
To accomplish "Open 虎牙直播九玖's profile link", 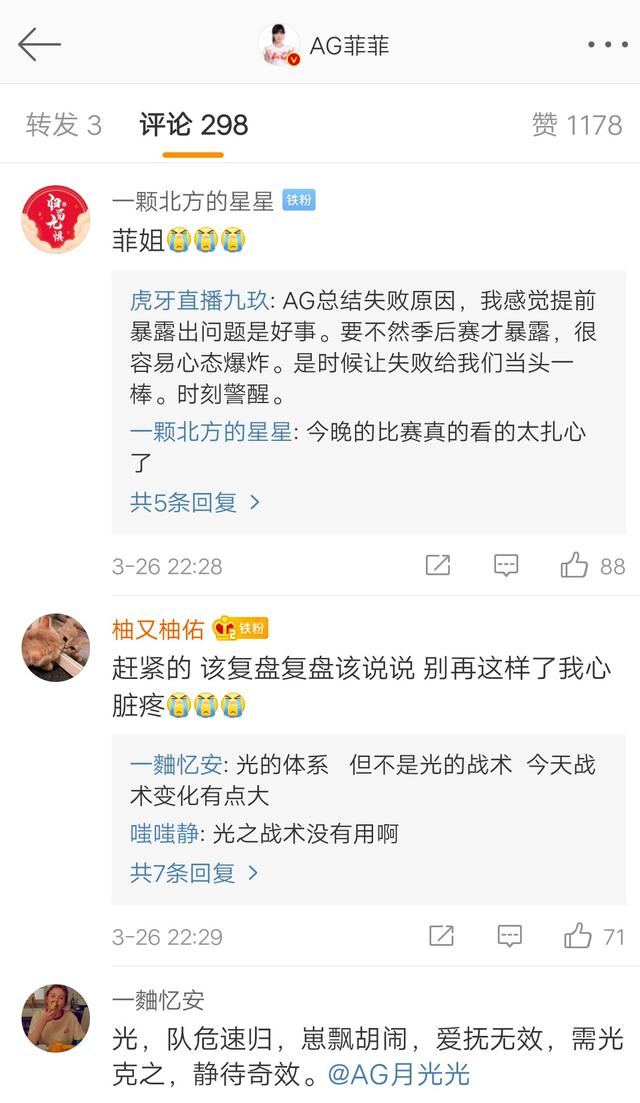I will (x=199, y=300).
